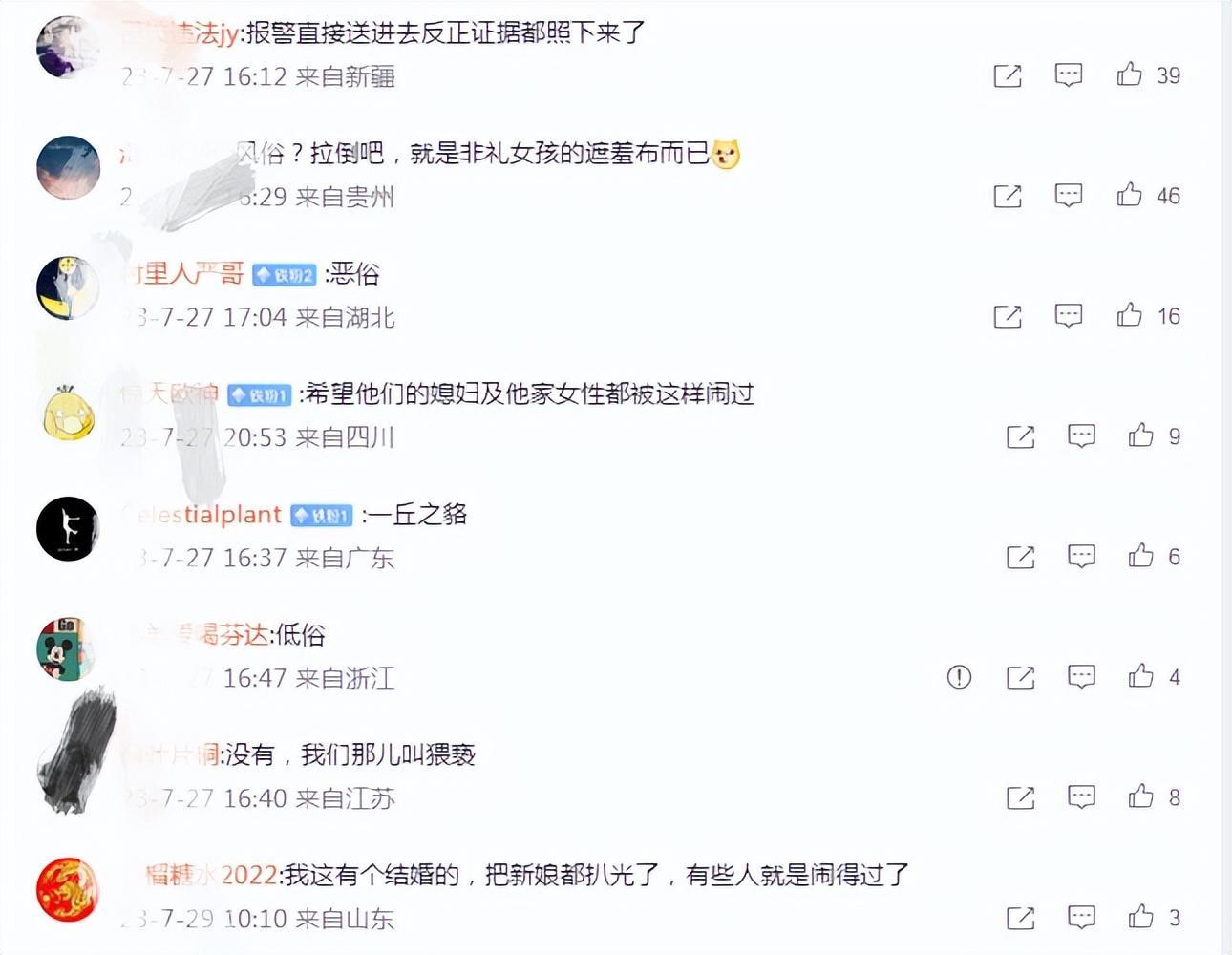The image size is (1232, 955).
Task: Reply to the comment from 四川
Action: pyautogui.click(x=1081, y=436)
